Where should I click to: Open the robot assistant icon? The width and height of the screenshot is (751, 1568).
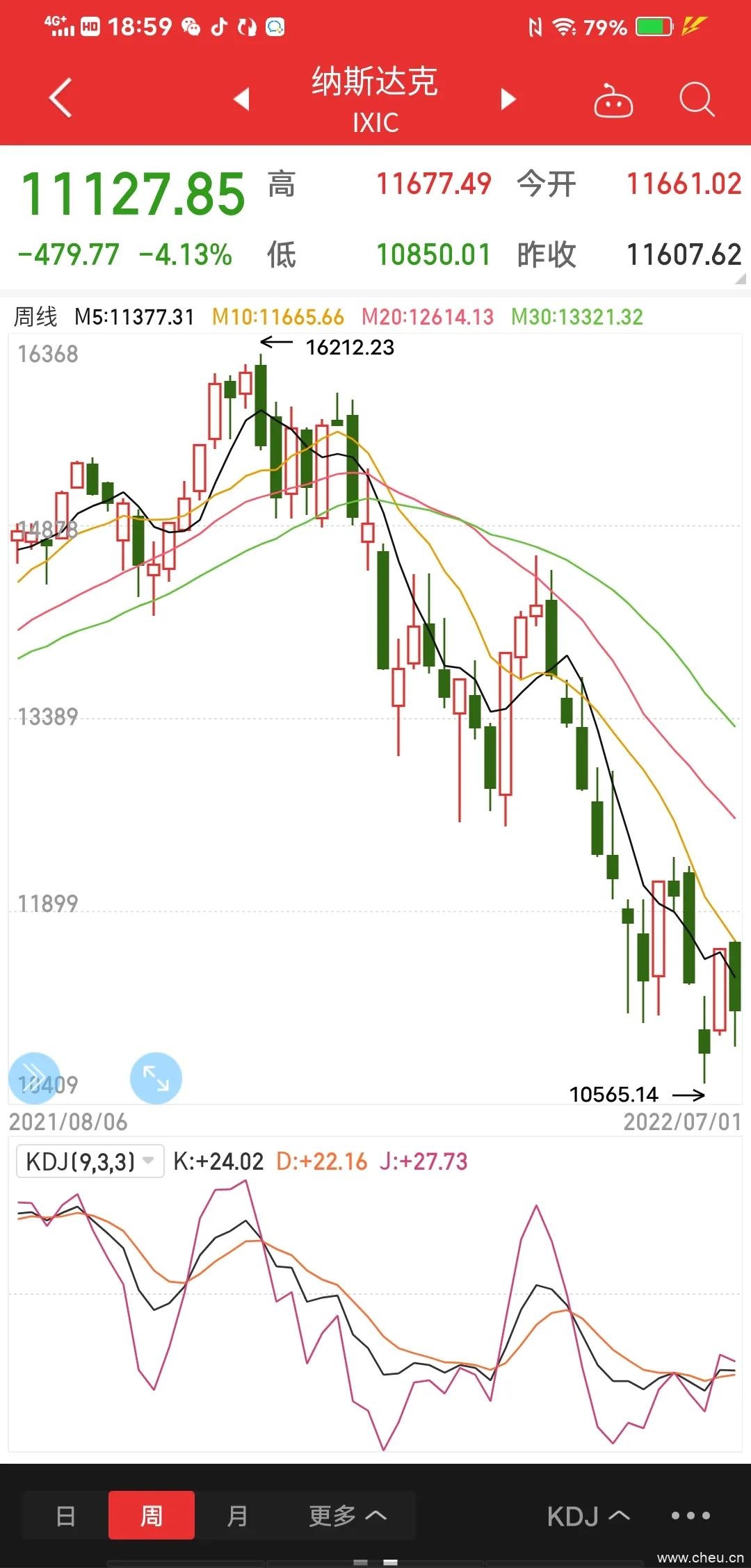click(613, 101)
